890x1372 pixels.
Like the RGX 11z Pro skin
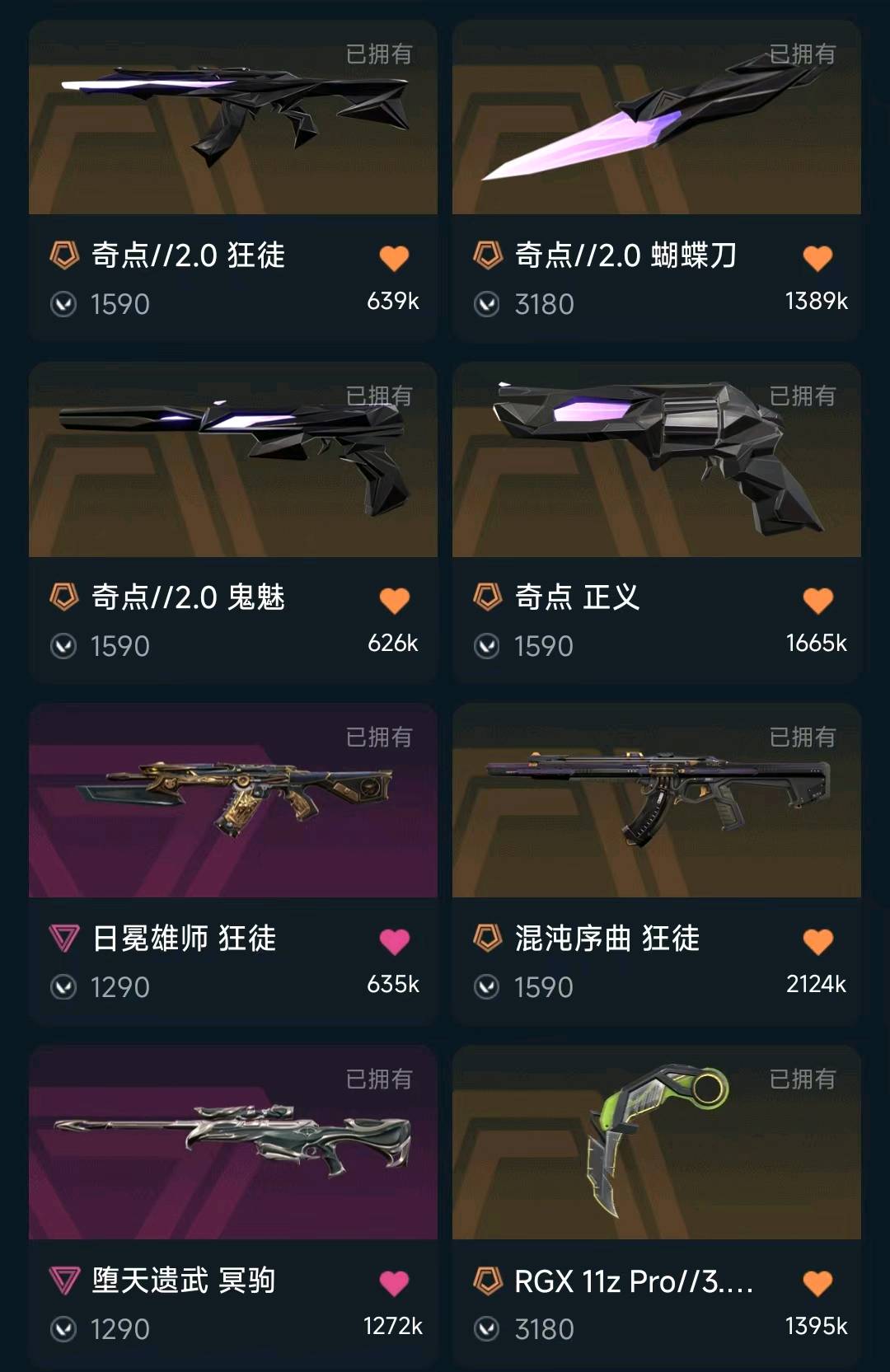(x=817, y=1282)
